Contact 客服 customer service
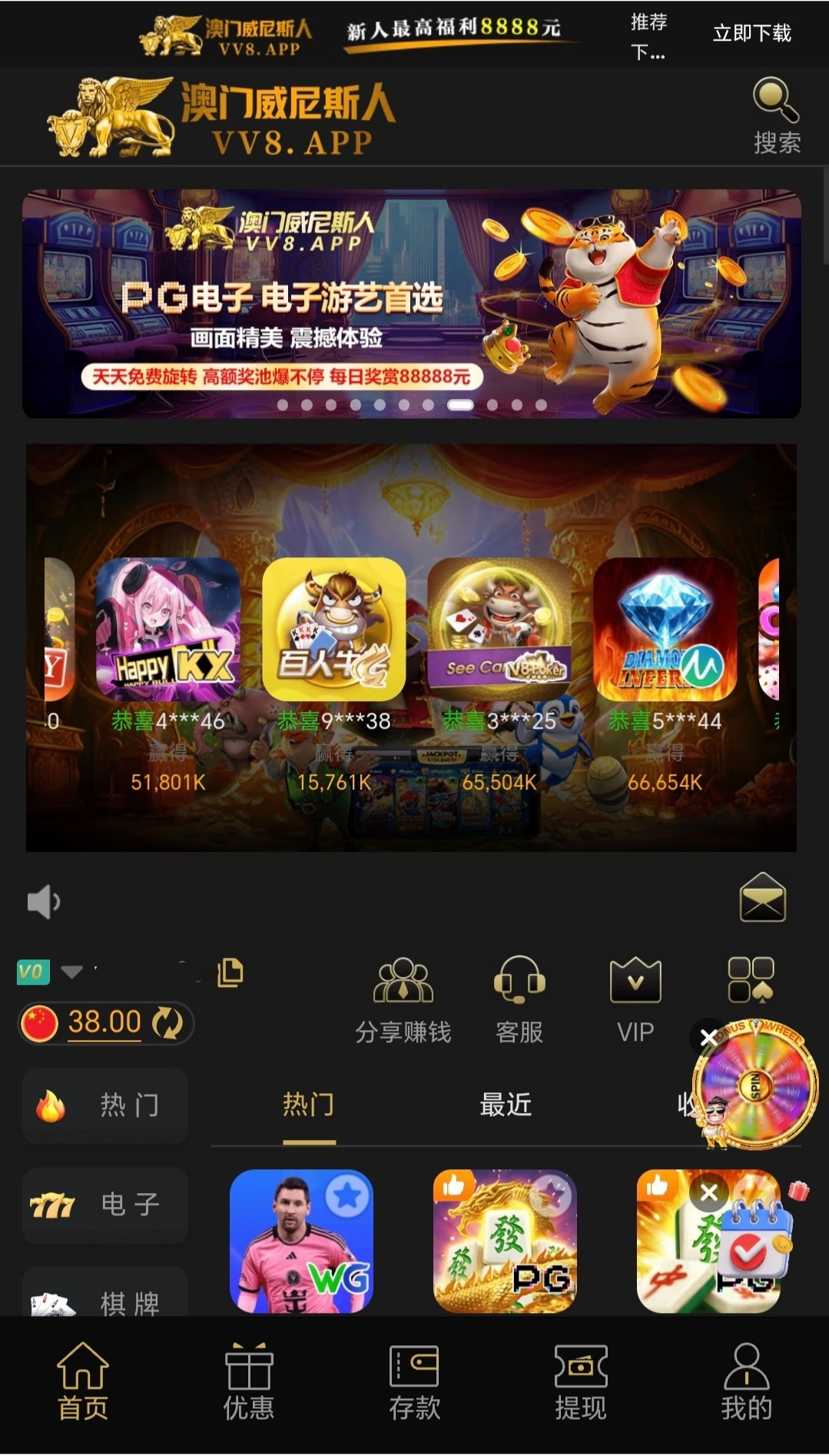829x1456 pixels. 519,1001
